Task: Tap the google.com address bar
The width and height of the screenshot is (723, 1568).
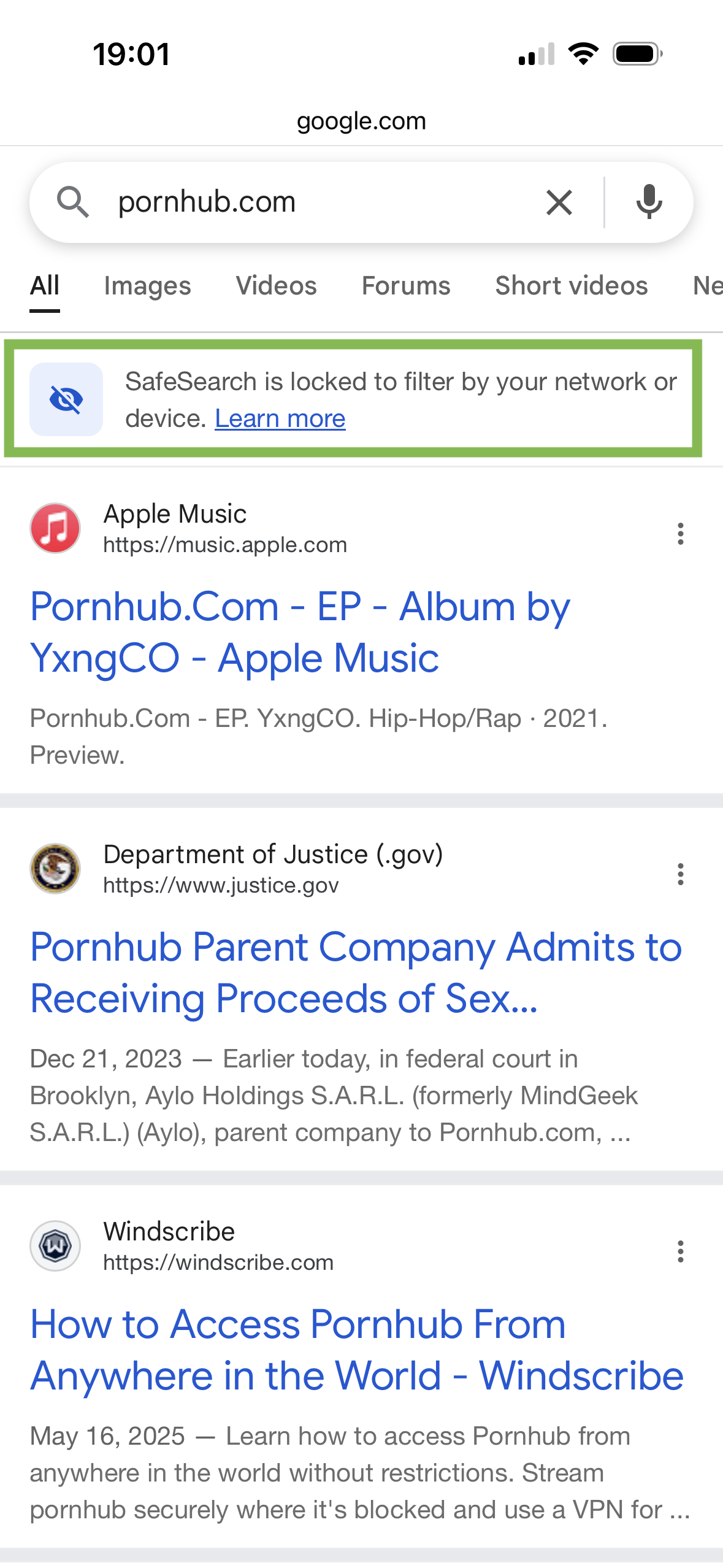Action: tap(361, 121)
